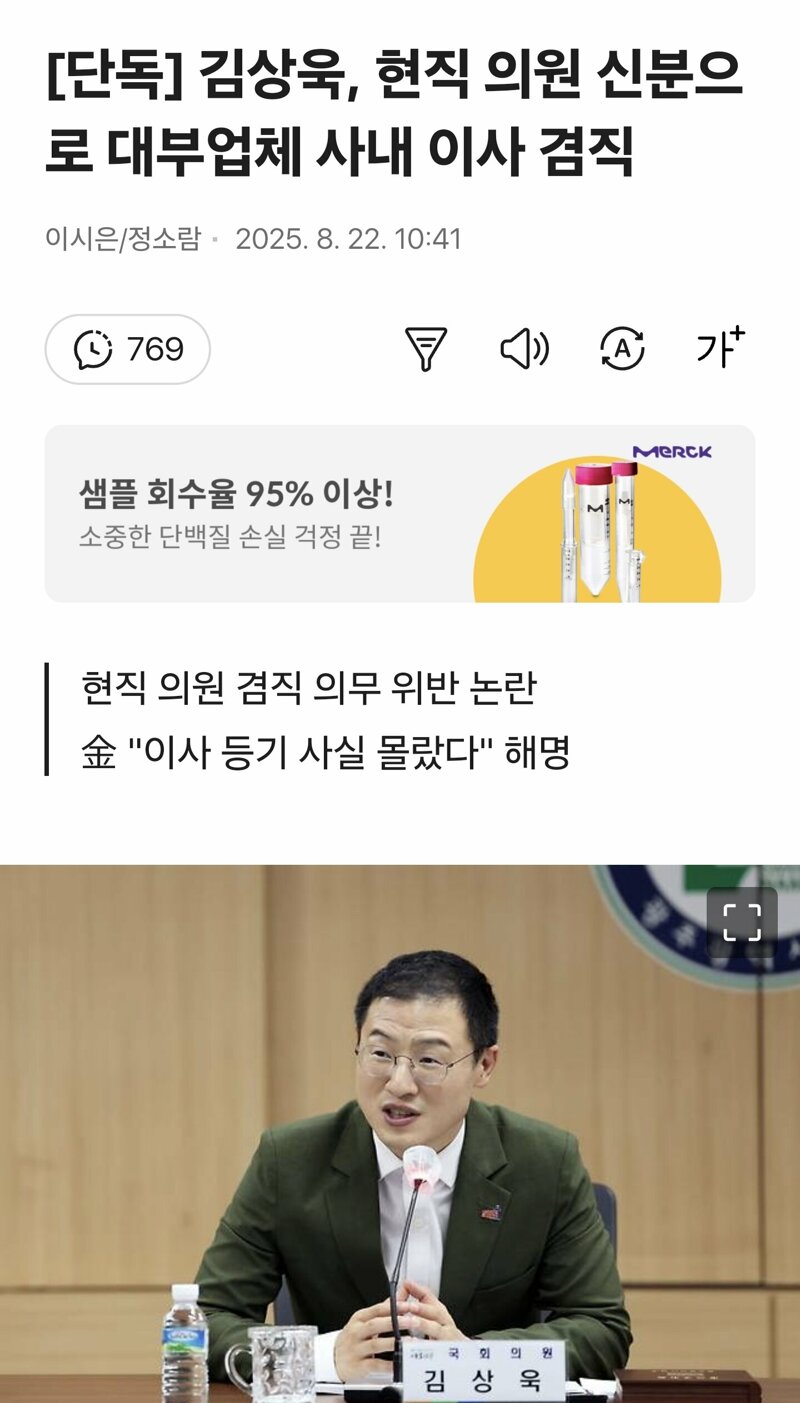Expand the article photo to fullscreen
This screenshot has height=1403, width=800.
point(742,922)
